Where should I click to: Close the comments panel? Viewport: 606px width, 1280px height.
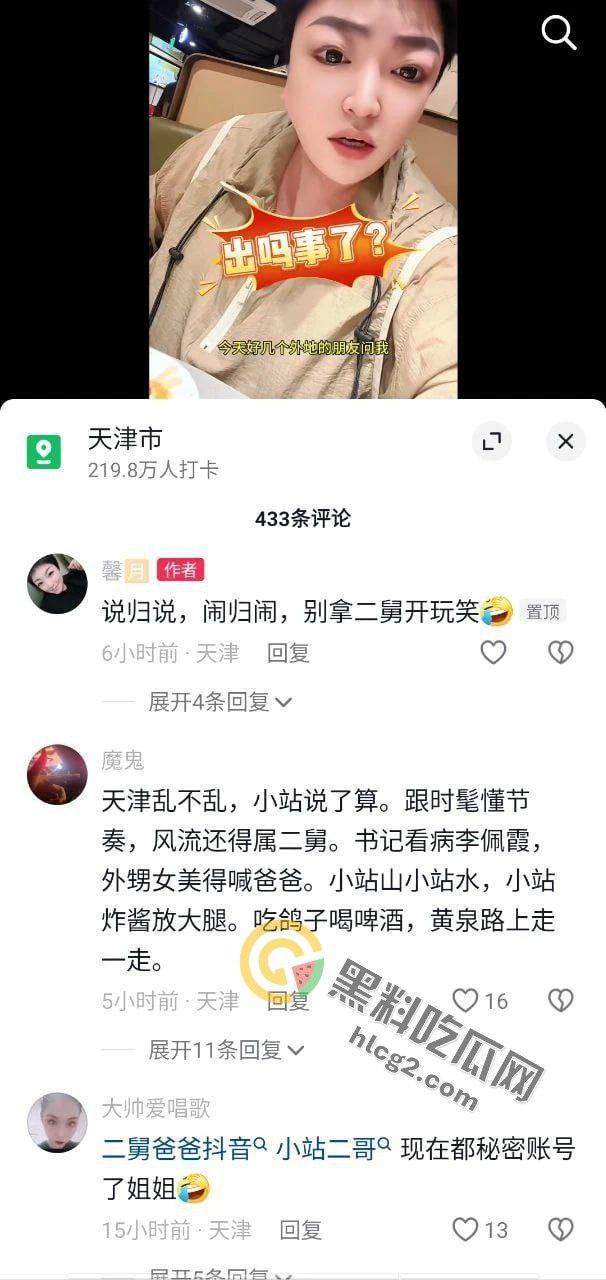(x=565, y=441)
